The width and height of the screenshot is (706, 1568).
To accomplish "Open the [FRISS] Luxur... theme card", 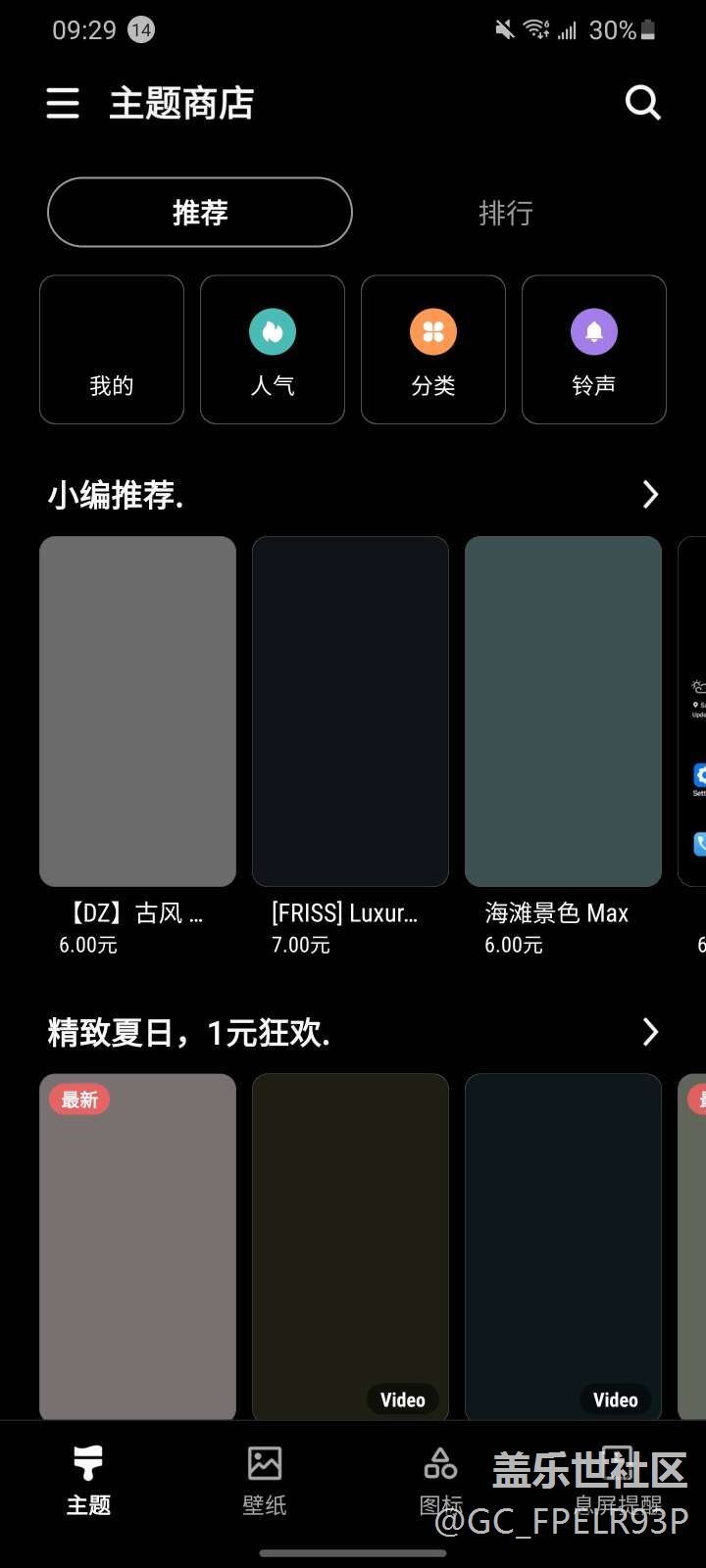I will point(350,711).
